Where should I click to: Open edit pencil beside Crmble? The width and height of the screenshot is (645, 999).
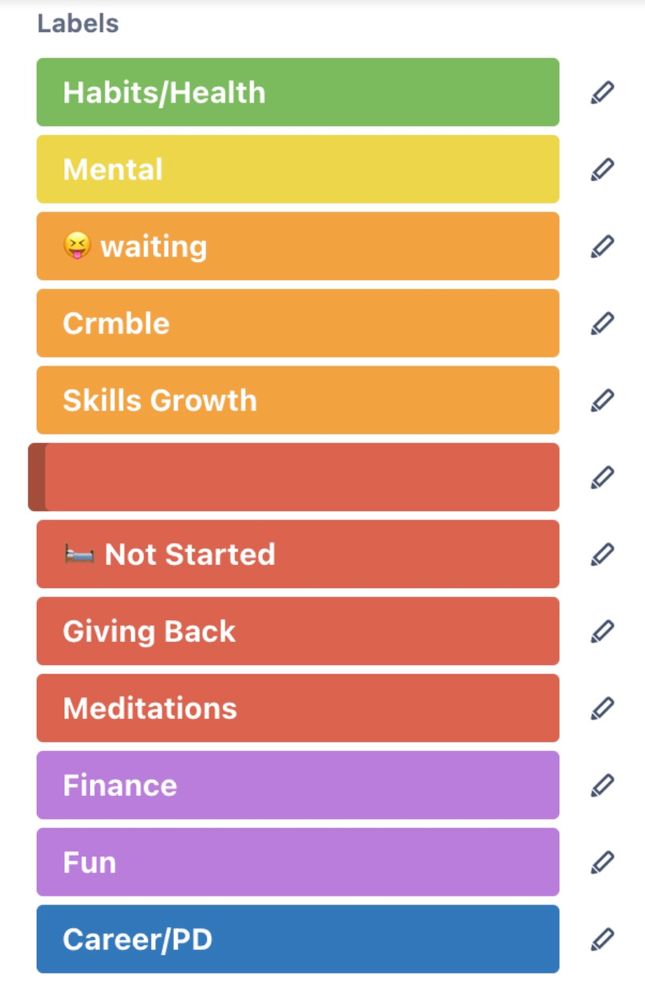pos(602,324)
